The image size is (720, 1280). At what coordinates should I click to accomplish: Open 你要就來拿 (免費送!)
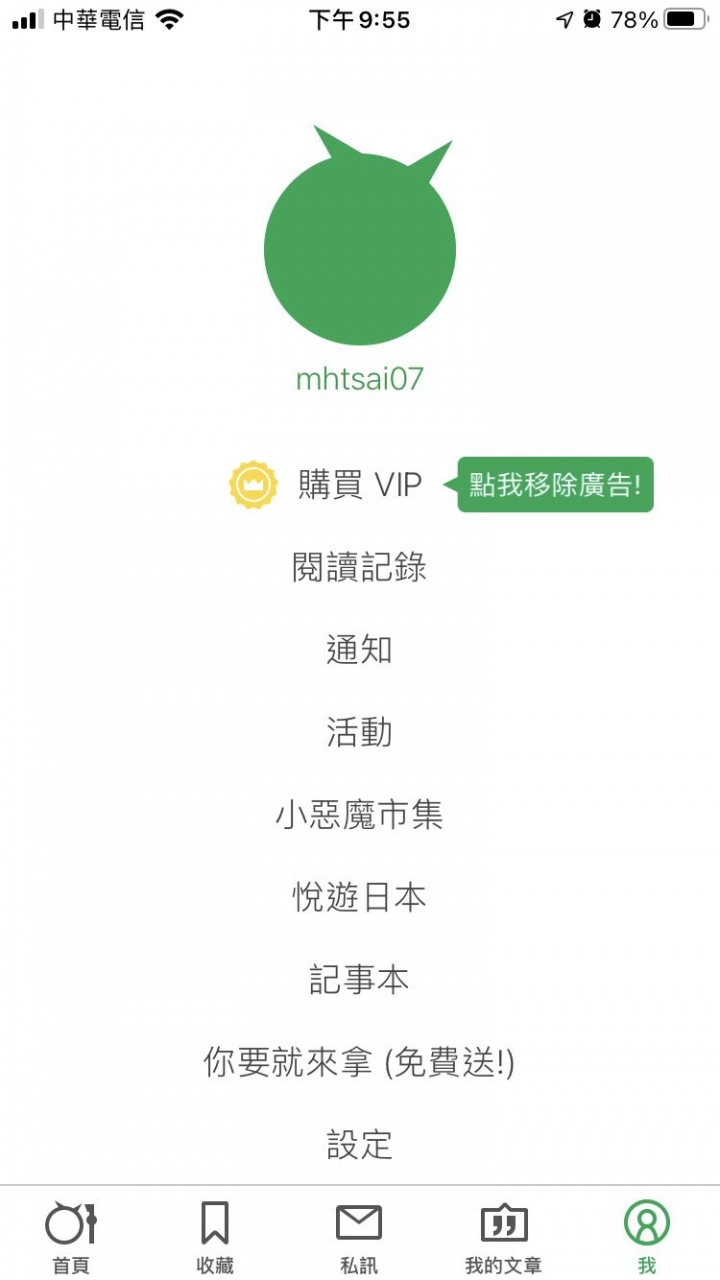pos(360,1062)
